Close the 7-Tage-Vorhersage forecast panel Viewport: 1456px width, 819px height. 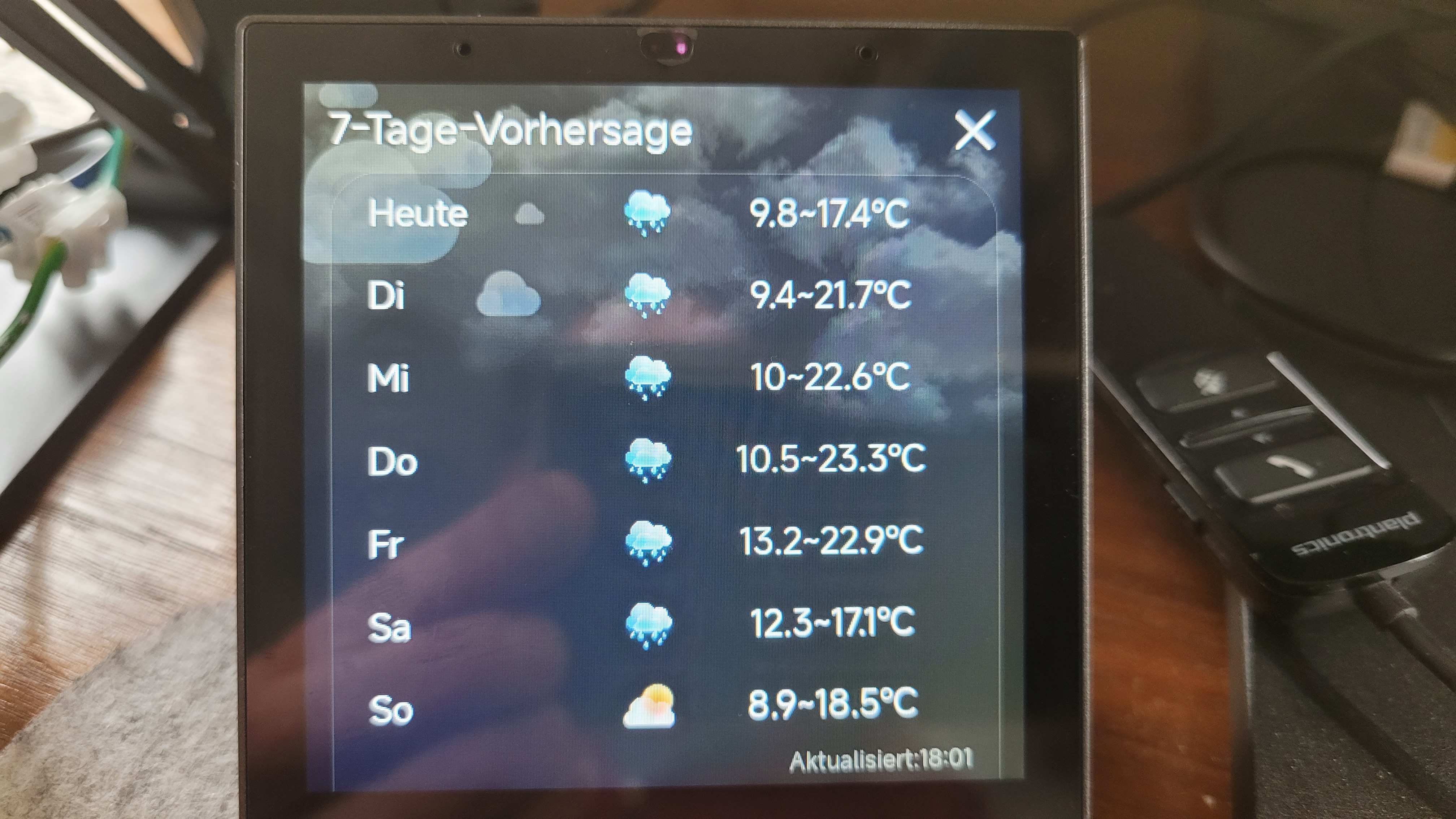point(974,131)
